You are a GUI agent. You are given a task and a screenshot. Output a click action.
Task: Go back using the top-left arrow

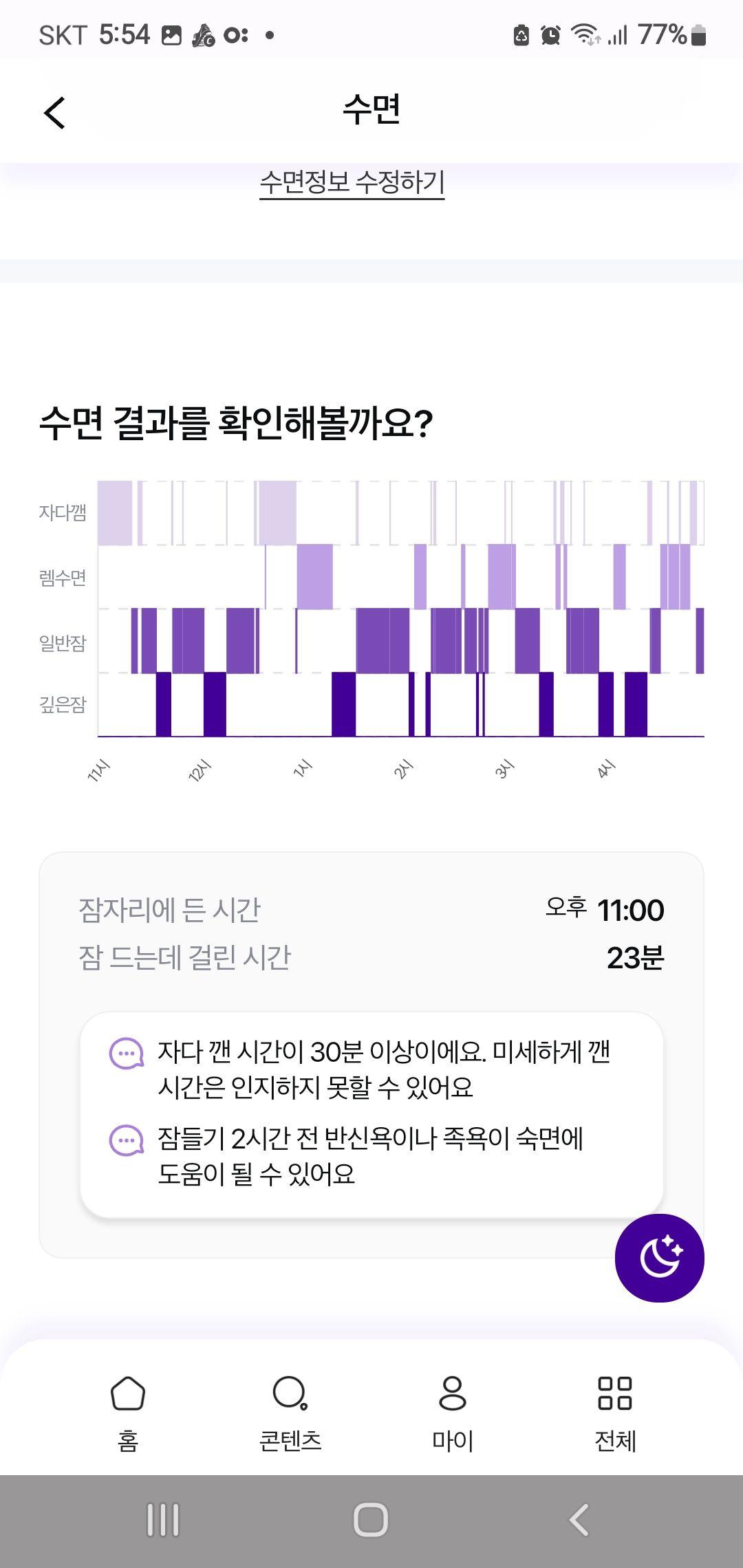pyautogui.click(x=54, y=112)
